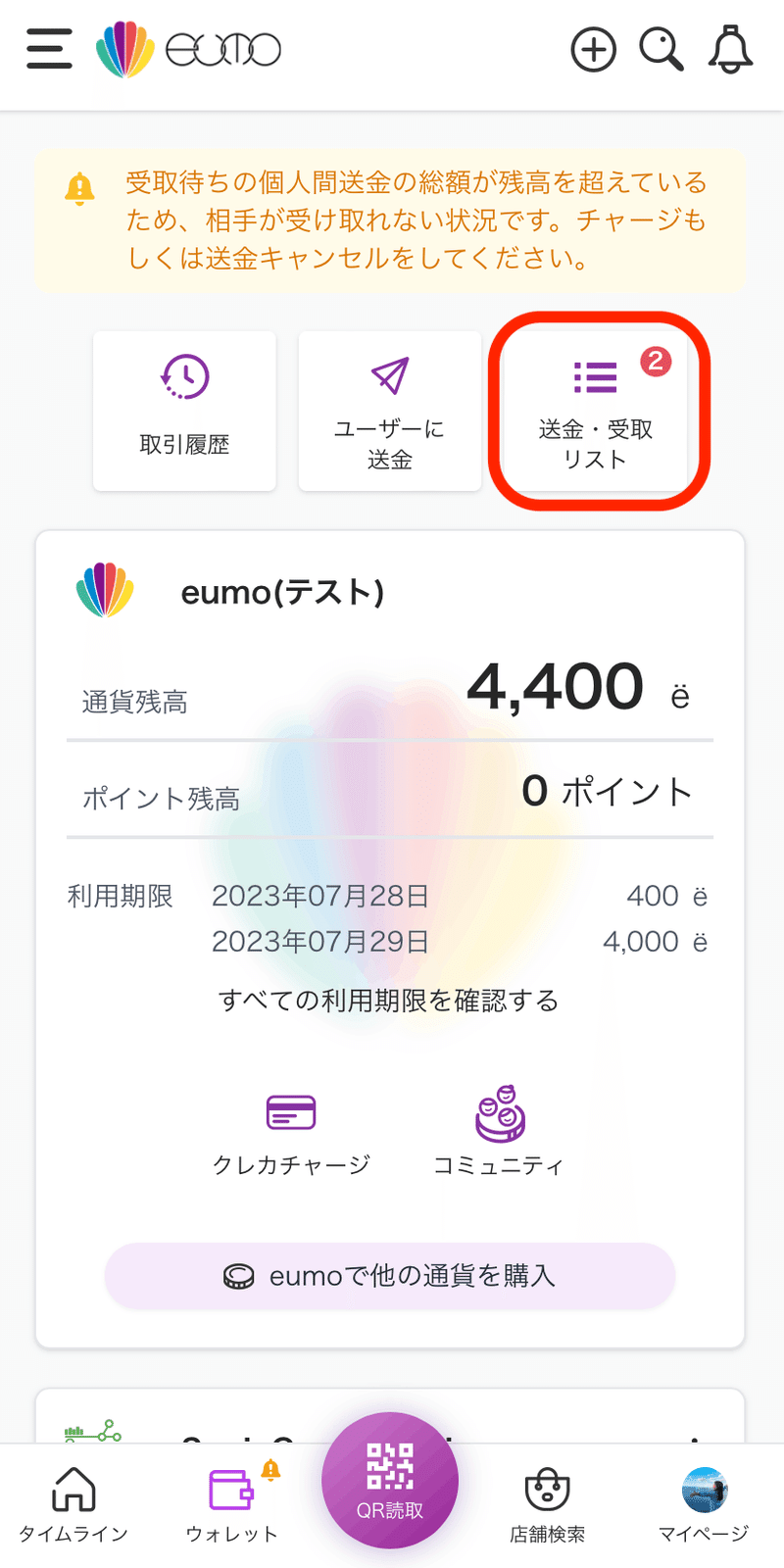
Task: Launch the QR読取 scanner
Action: click(390, 1481)
